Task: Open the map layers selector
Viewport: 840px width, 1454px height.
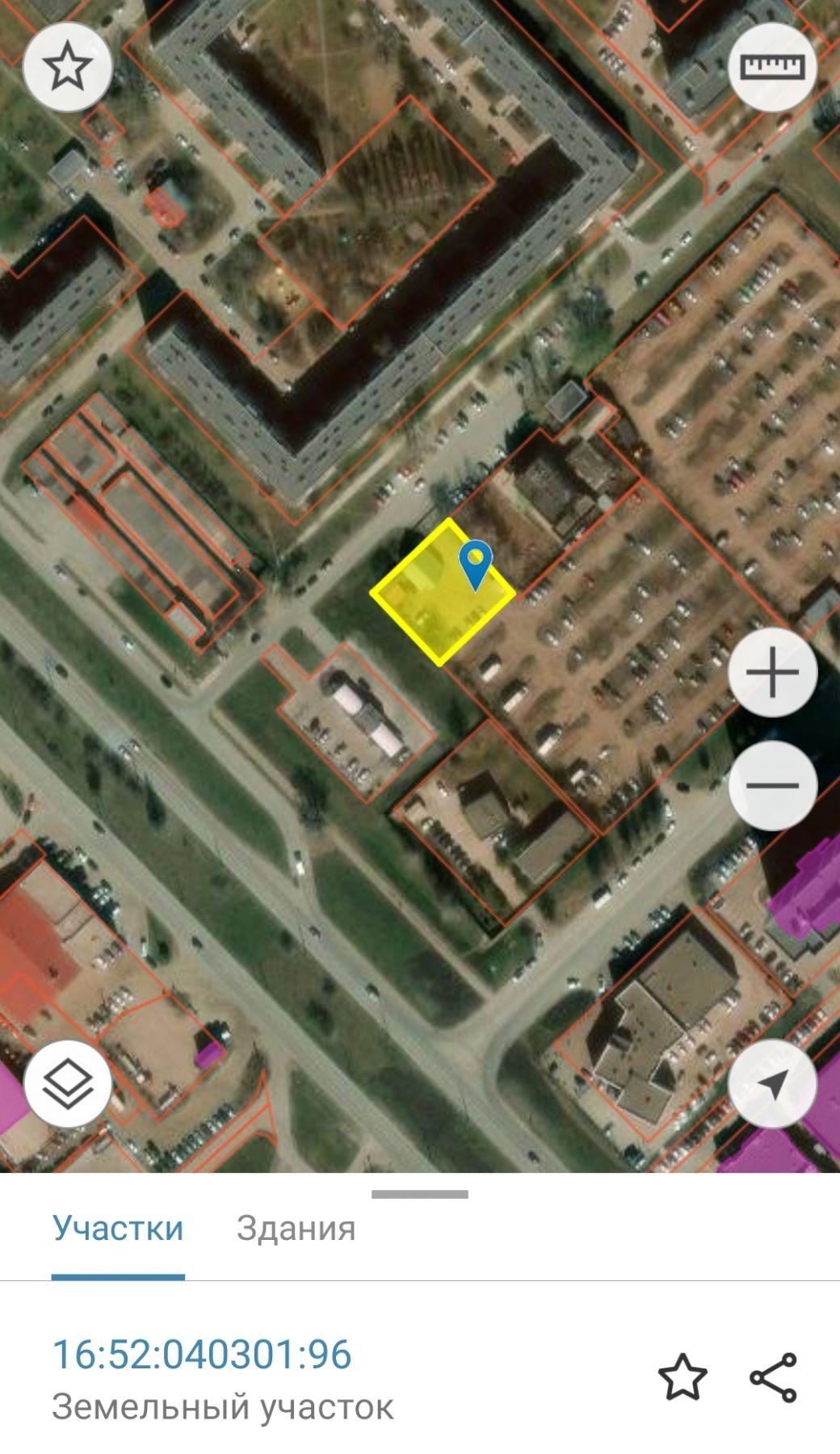Action: (x=68, y=1085)
